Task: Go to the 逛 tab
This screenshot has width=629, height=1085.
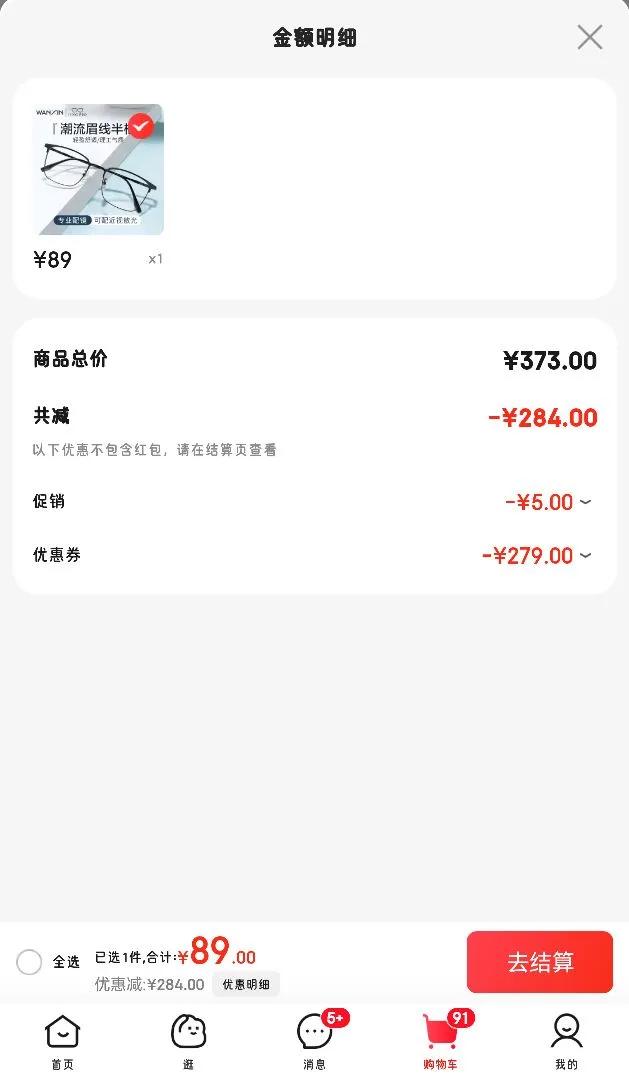Action: point(188,1040)
